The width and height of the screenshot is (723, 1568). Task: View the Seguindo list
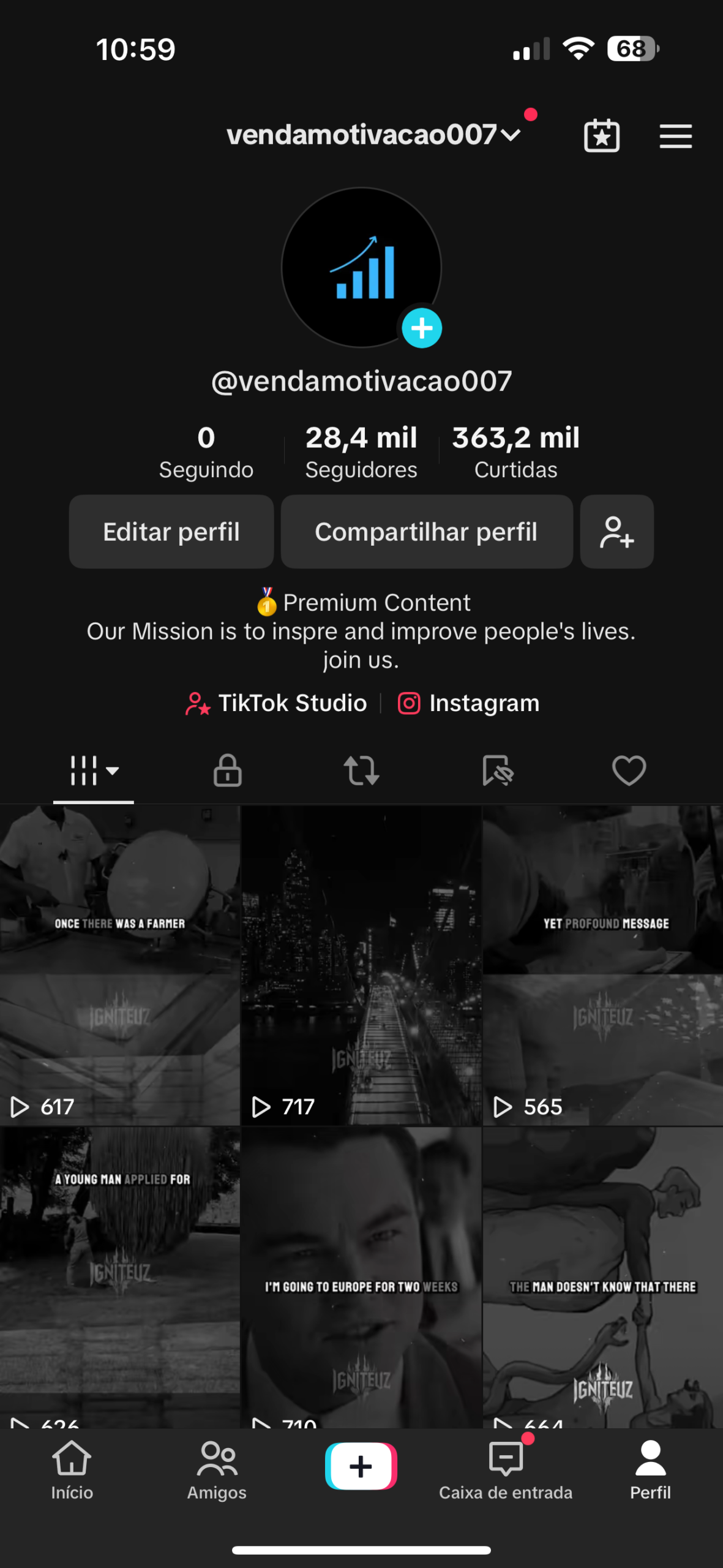pyautogui.click(x=206, y=452)
